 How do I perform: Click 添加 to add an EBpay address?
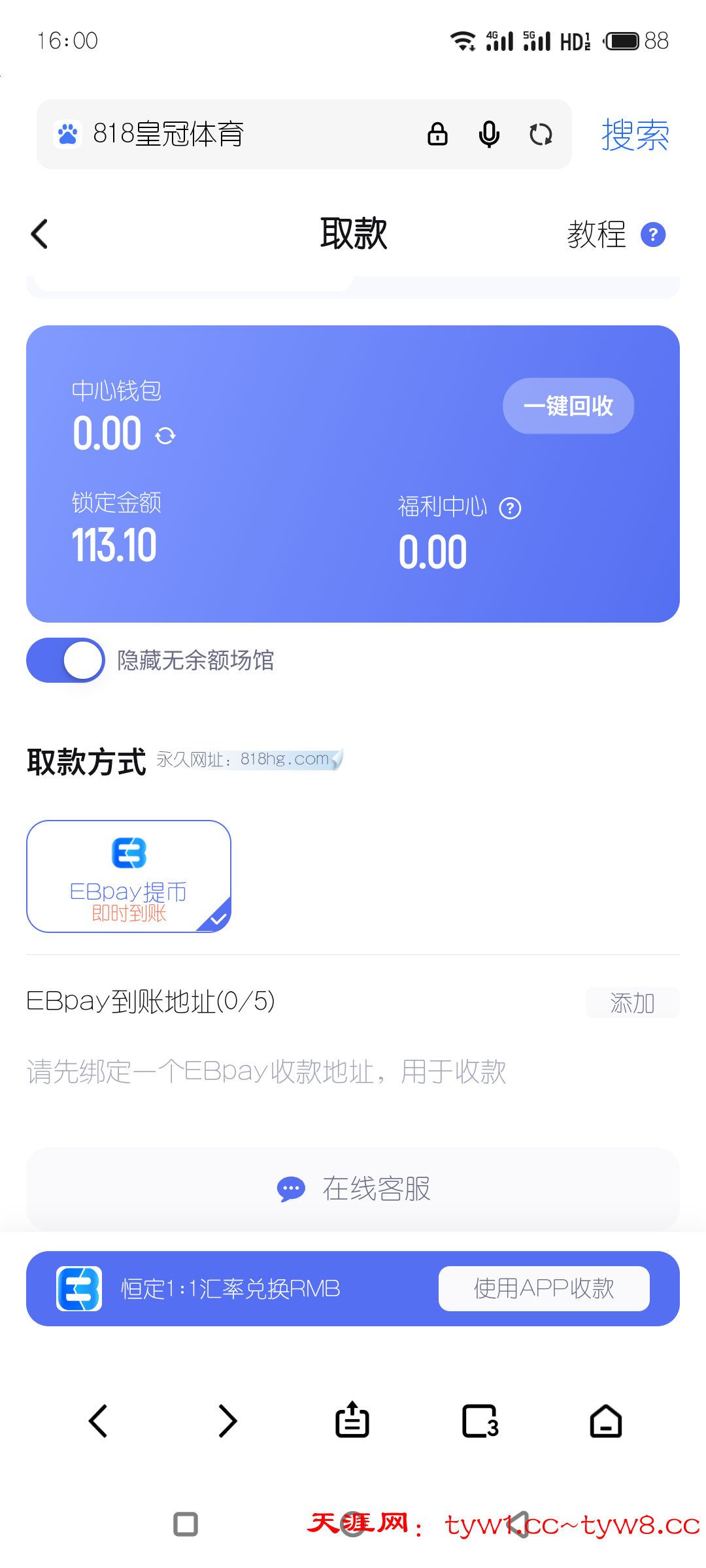(631, 1002)
